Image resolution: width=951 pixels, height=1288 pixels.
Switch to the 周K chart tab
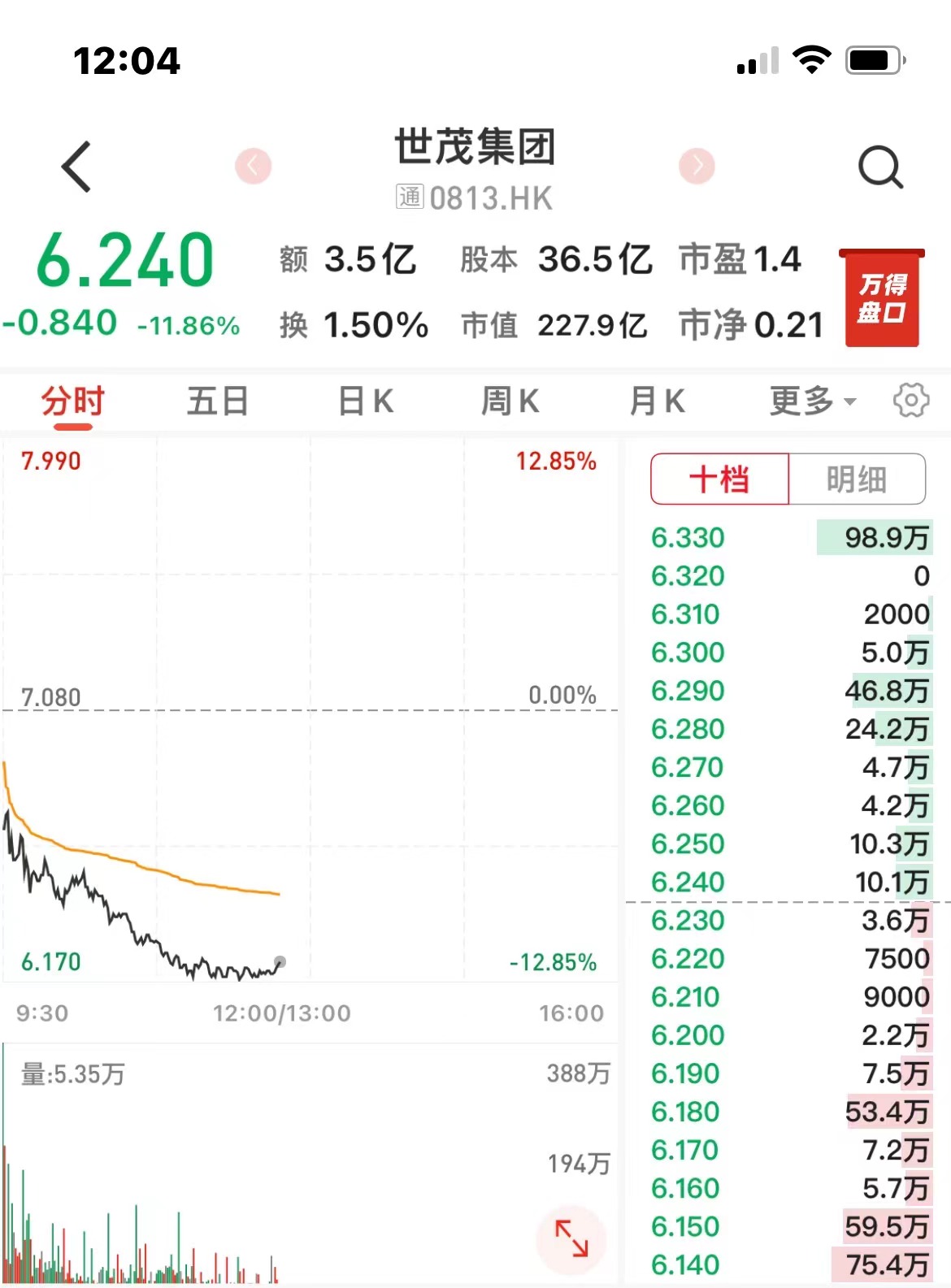(x=510, y=401)
